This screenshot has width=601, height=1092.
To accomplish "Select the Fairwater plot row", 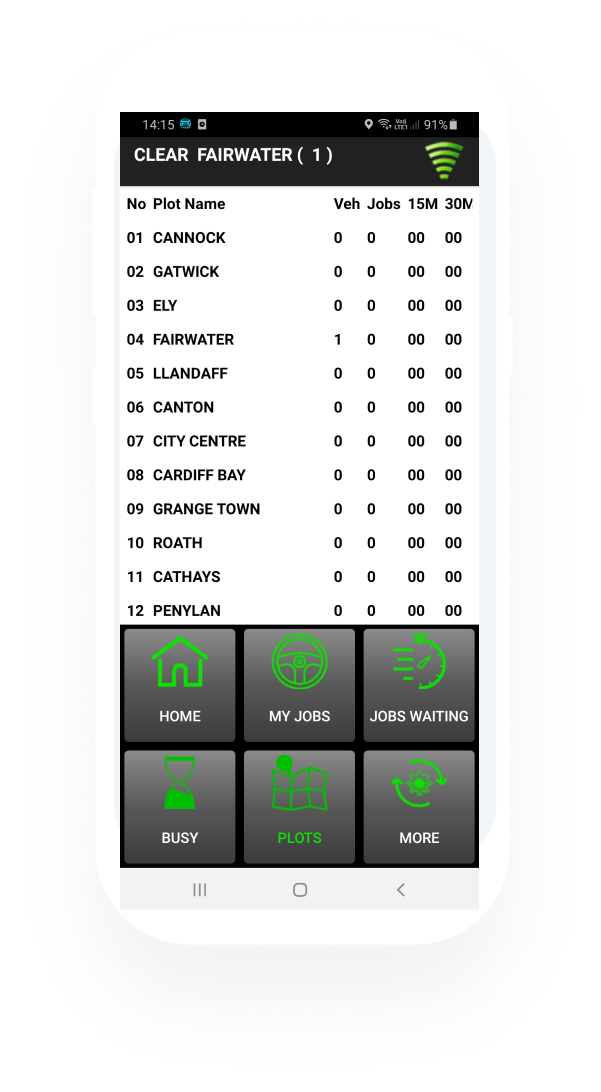I will 298,339.
